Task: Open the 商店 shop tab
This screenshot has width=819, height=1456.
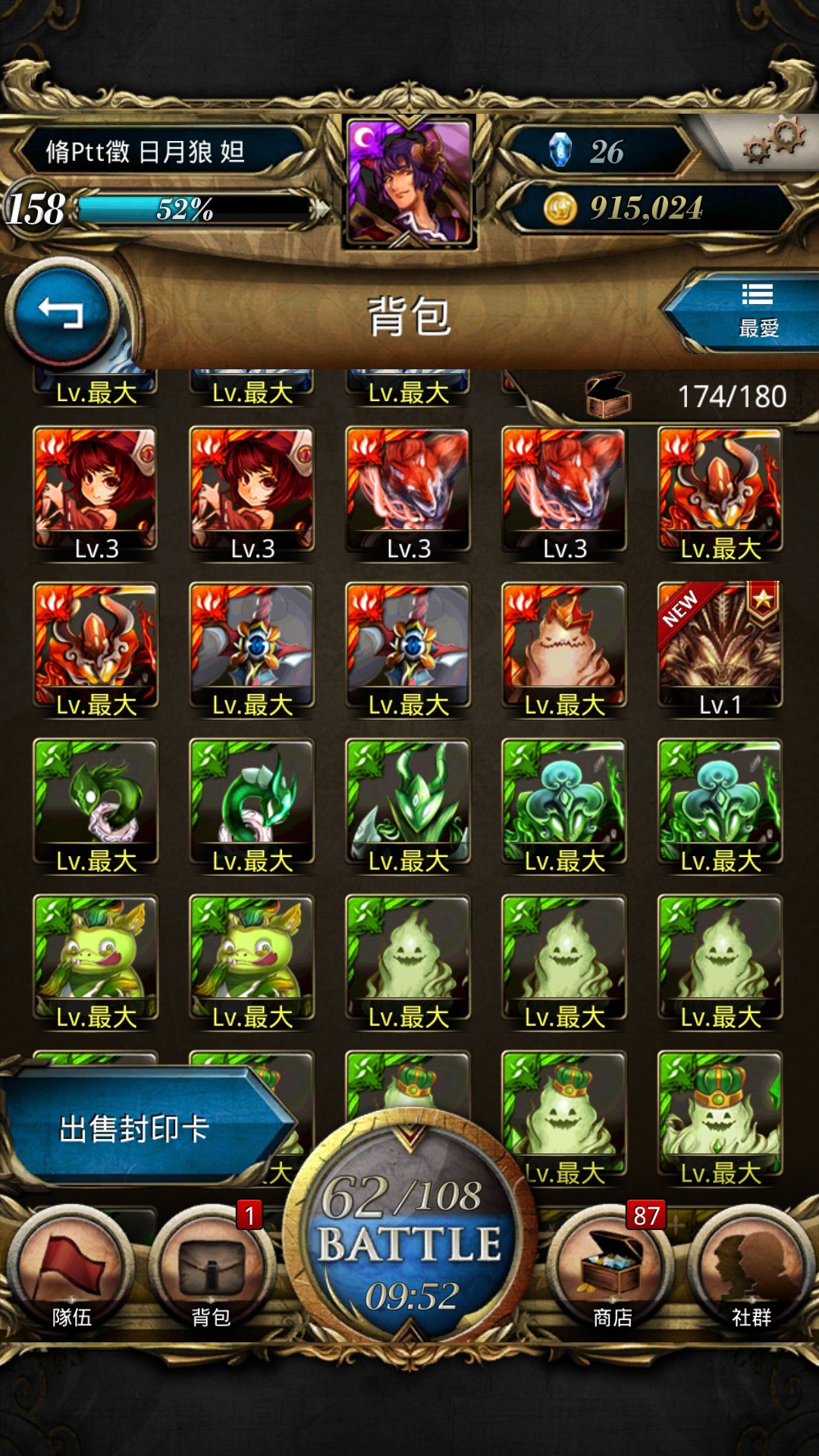Action: coord(611,1274)
